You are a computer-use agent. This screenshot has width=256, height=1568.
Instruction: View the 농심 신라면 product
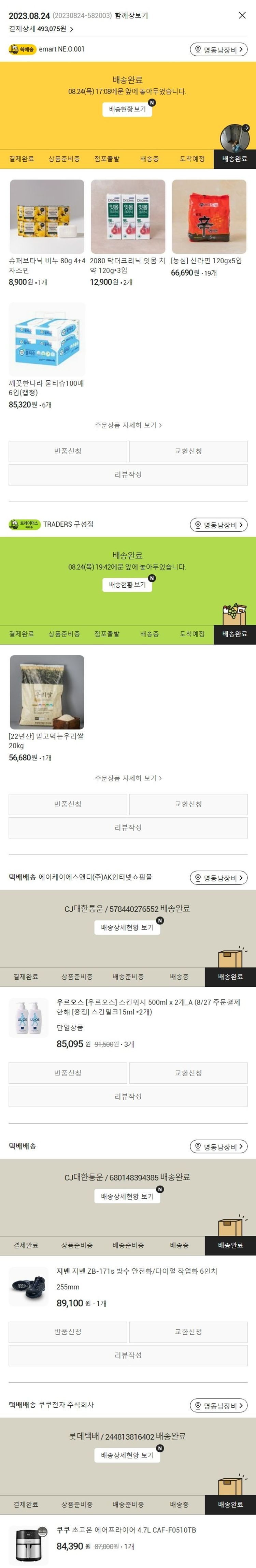(209, 217)
